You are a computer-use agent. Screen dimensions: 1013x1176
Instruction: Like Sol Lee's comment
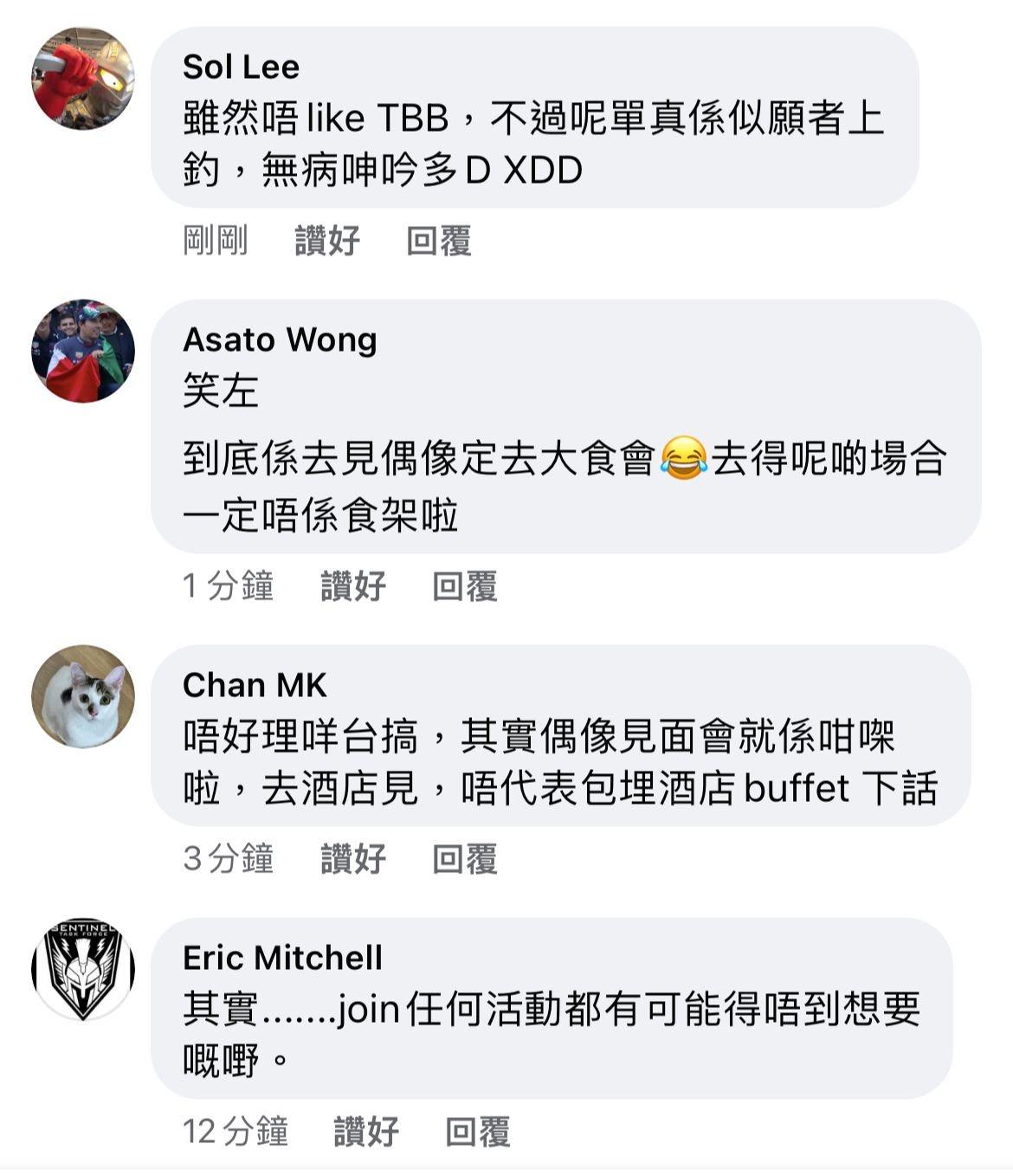[x=326, y=241]
